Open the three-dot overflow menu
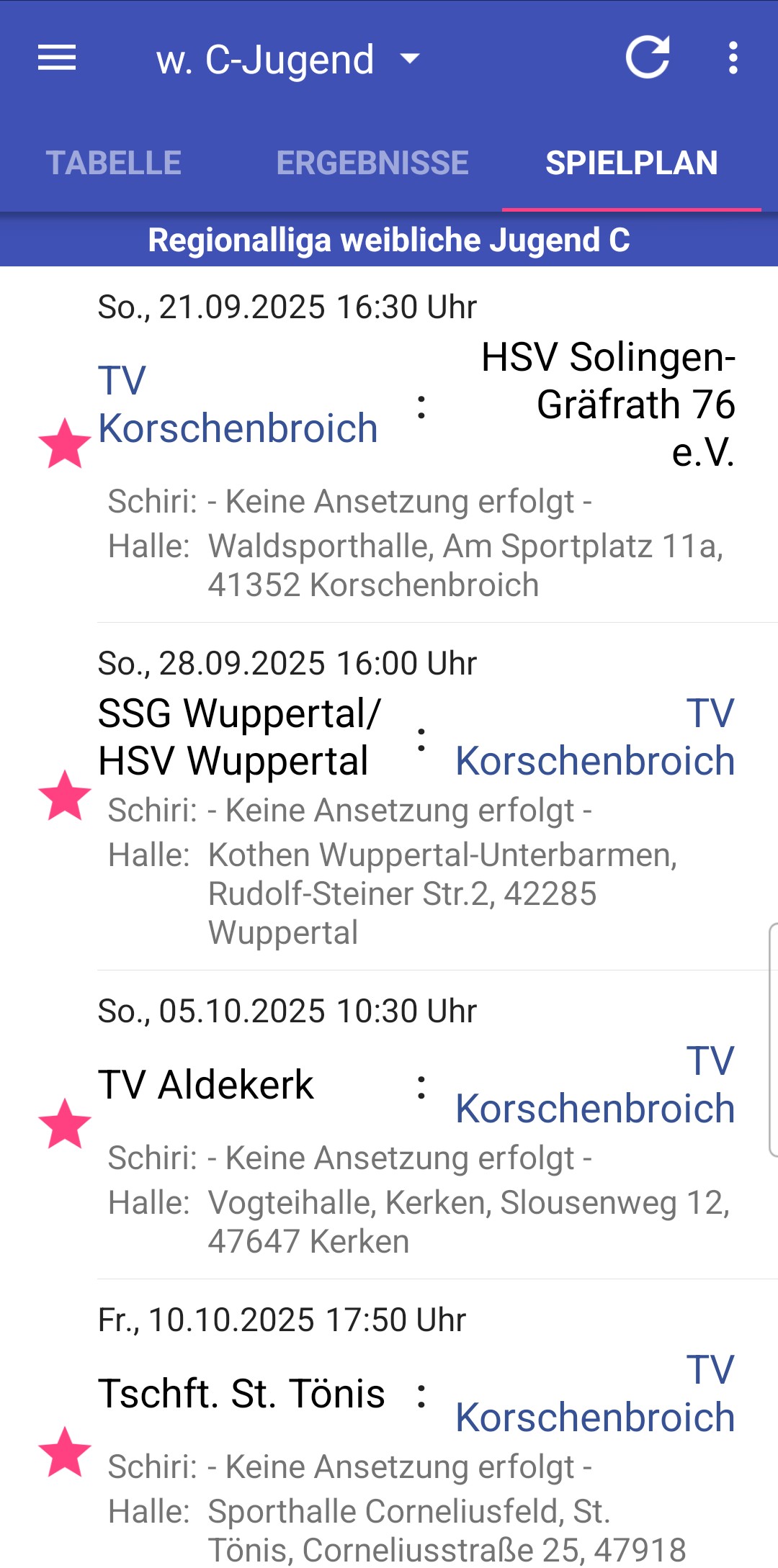The width and height of the screenshot is (778, 1568). [x=733, y=58]
